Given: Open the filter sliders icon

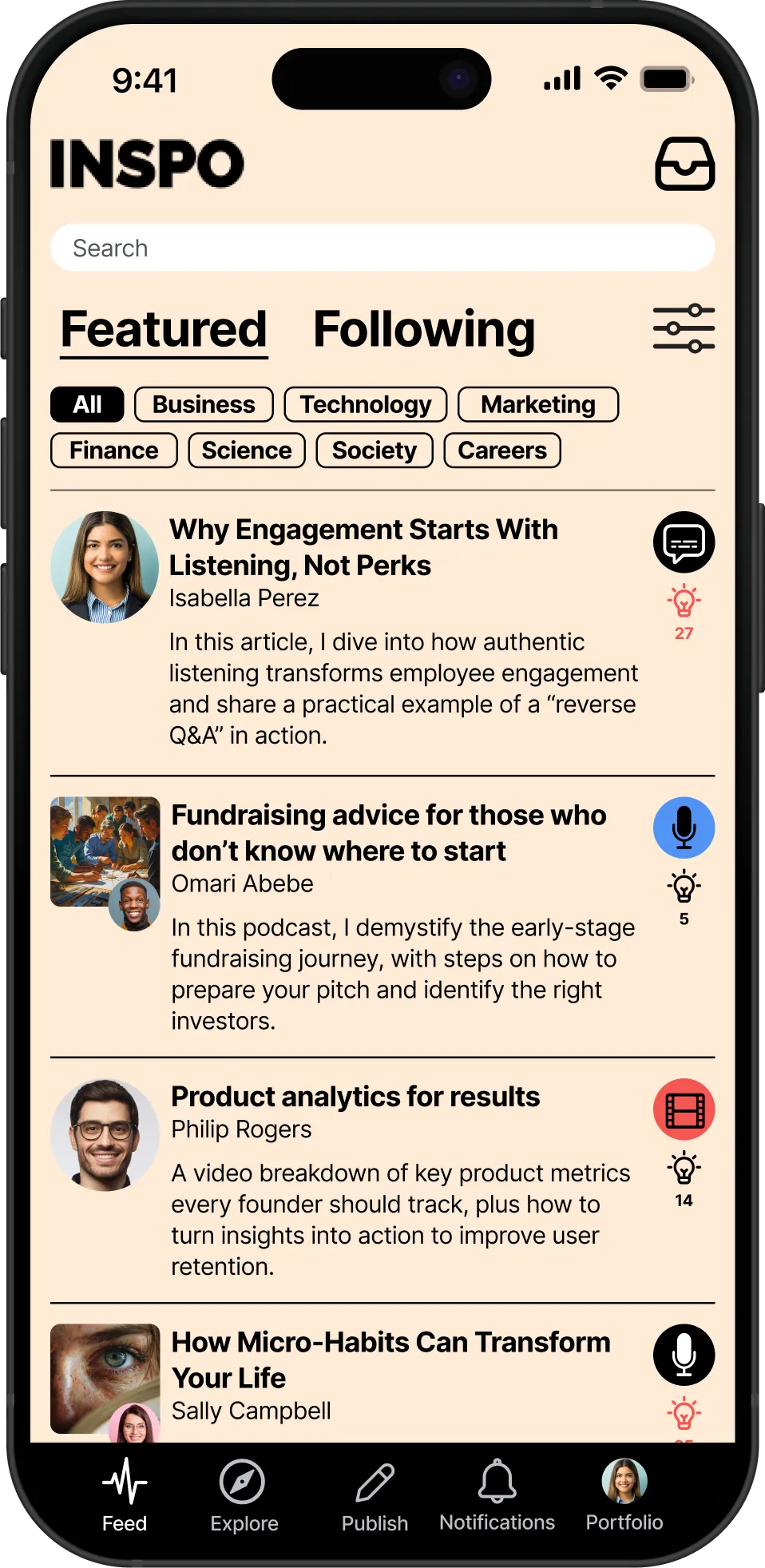Looking at the screenshot, I should point(684,328).
